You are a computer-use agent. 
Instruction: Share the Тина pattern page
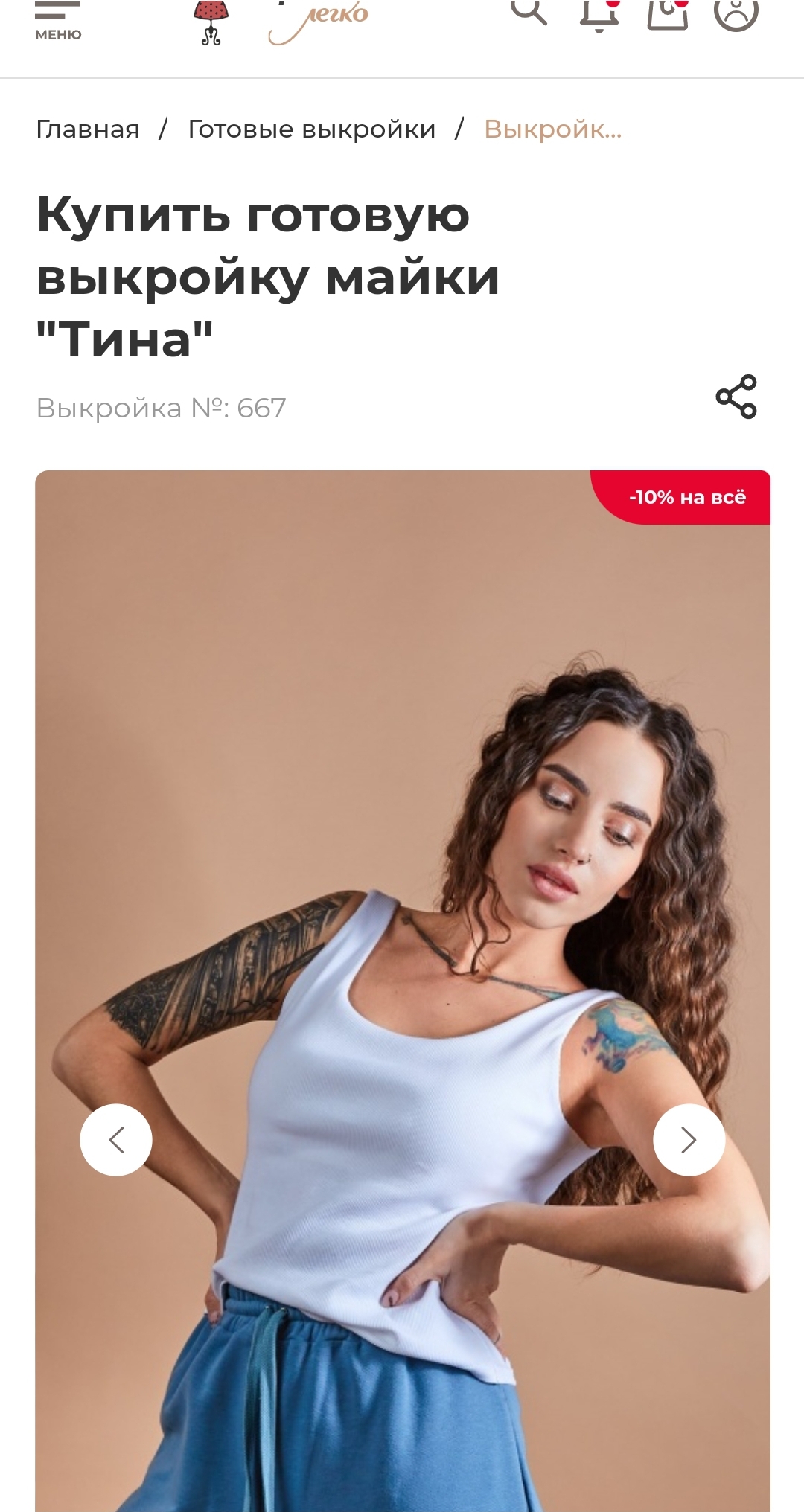point(736,397)
